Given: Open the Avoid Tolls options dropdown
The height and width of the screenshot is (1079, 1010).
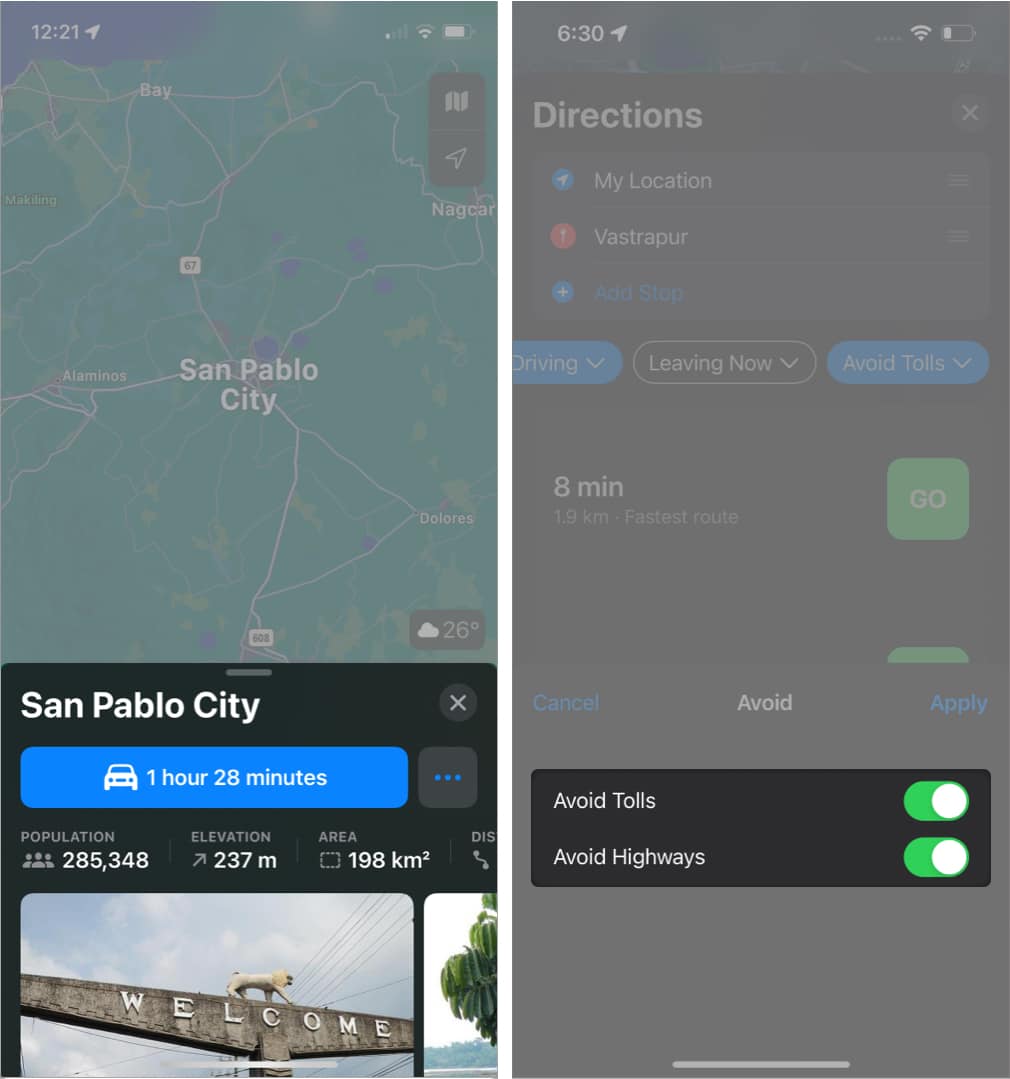Looking at the screenshot, I should click(907, 362).
